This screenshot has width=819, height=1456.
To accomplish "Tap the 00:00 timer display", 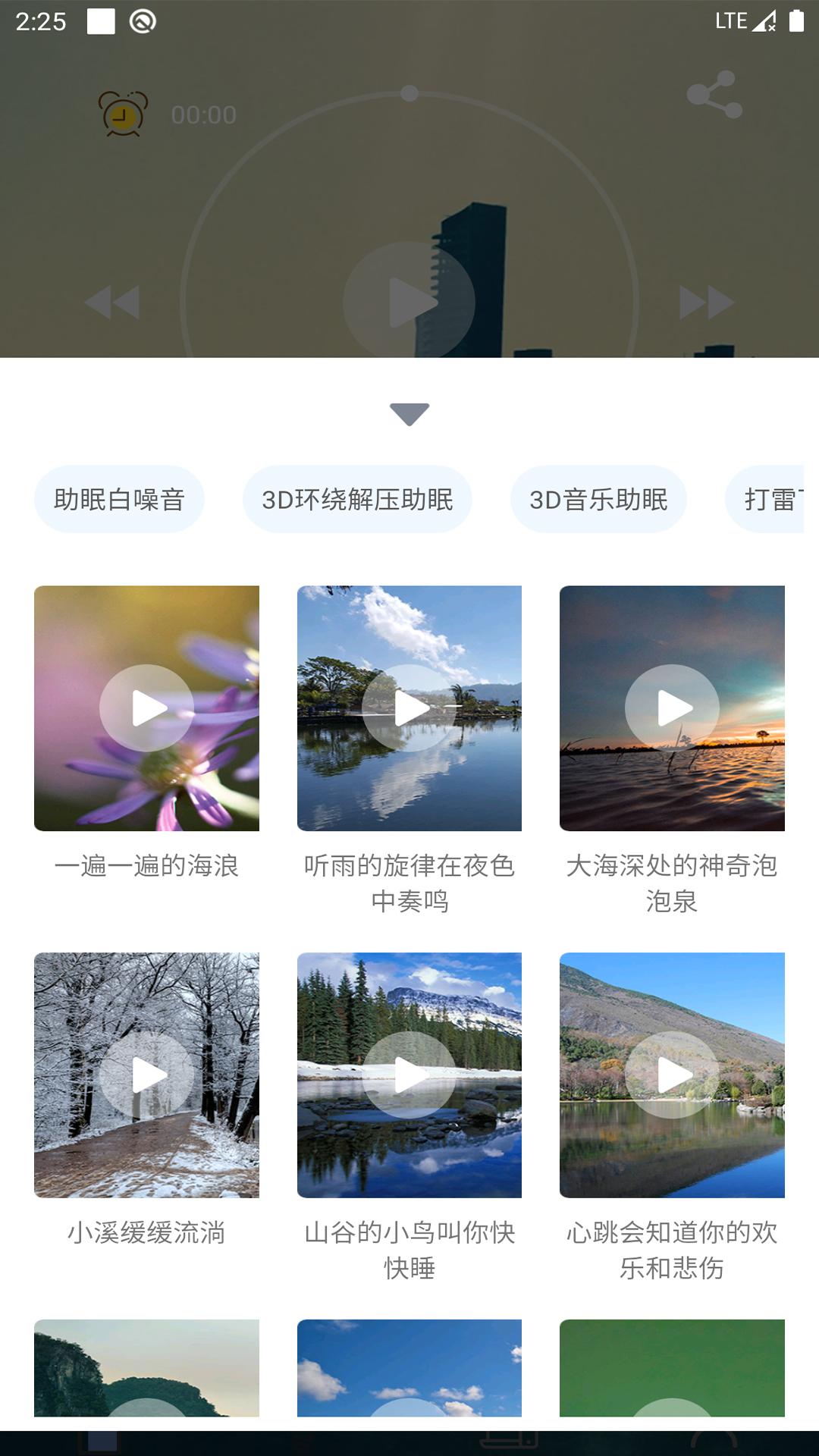I will (x=202, y=115).
